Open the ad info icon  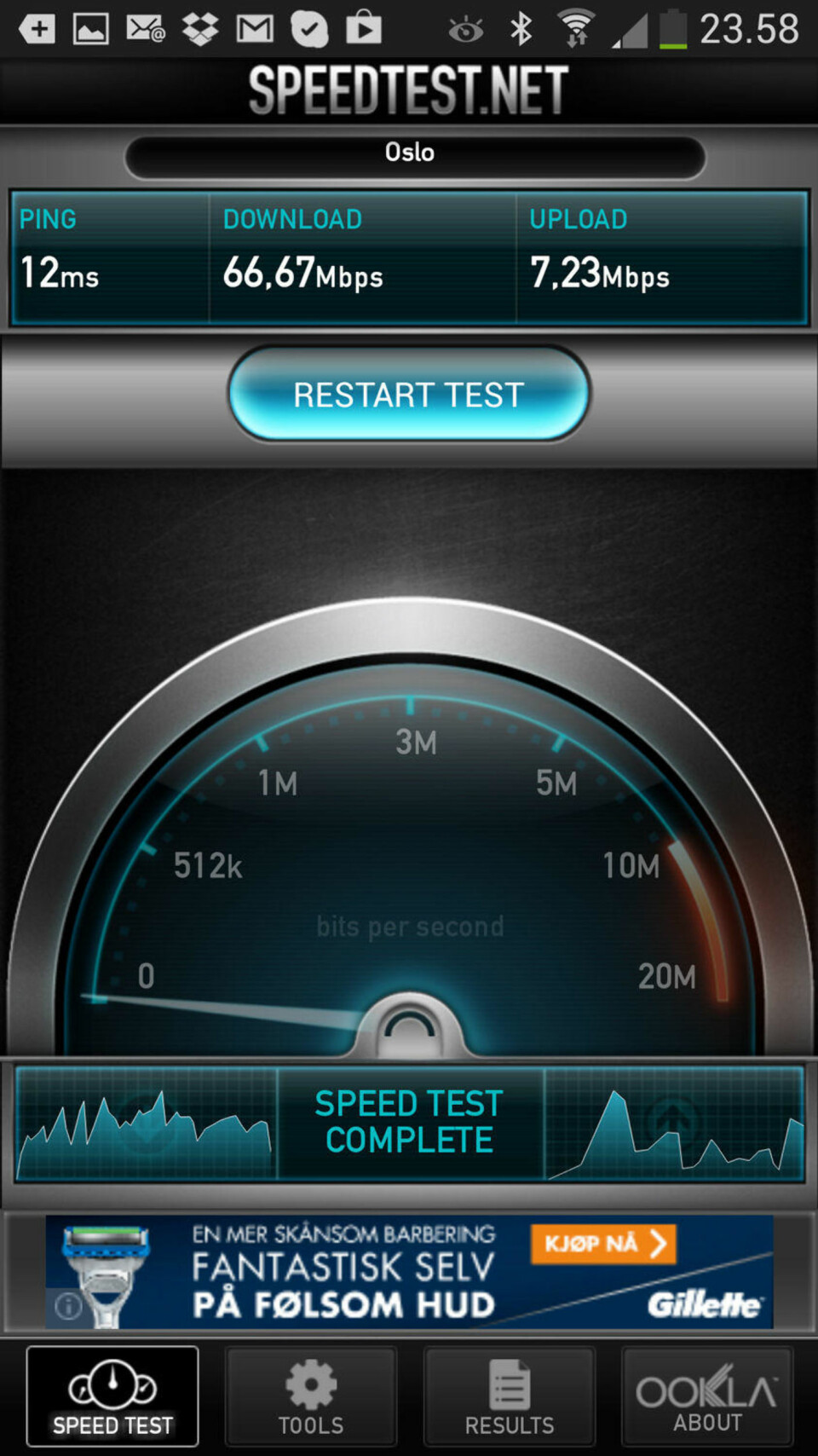click(x=68, y=1305)
